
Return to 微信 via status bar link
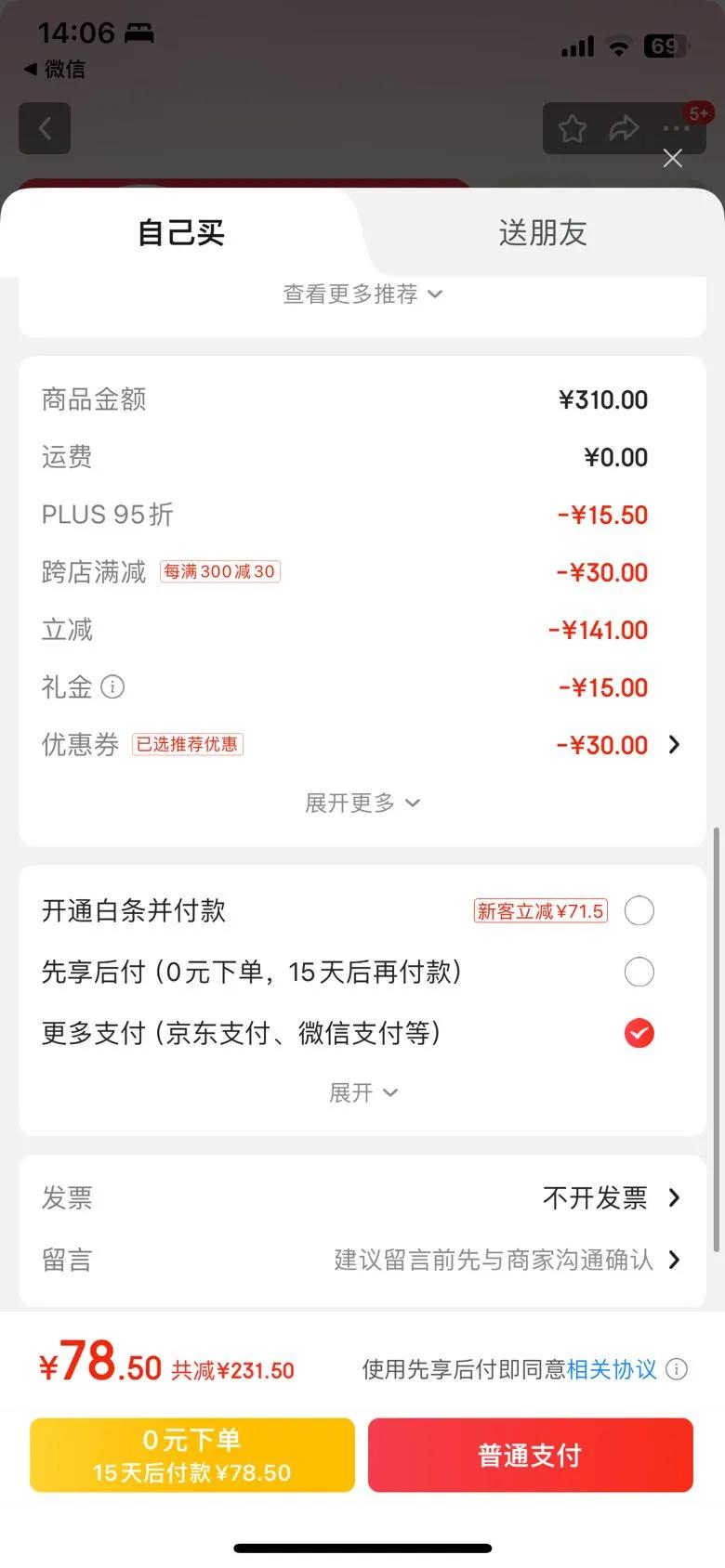tap(56, 70)
